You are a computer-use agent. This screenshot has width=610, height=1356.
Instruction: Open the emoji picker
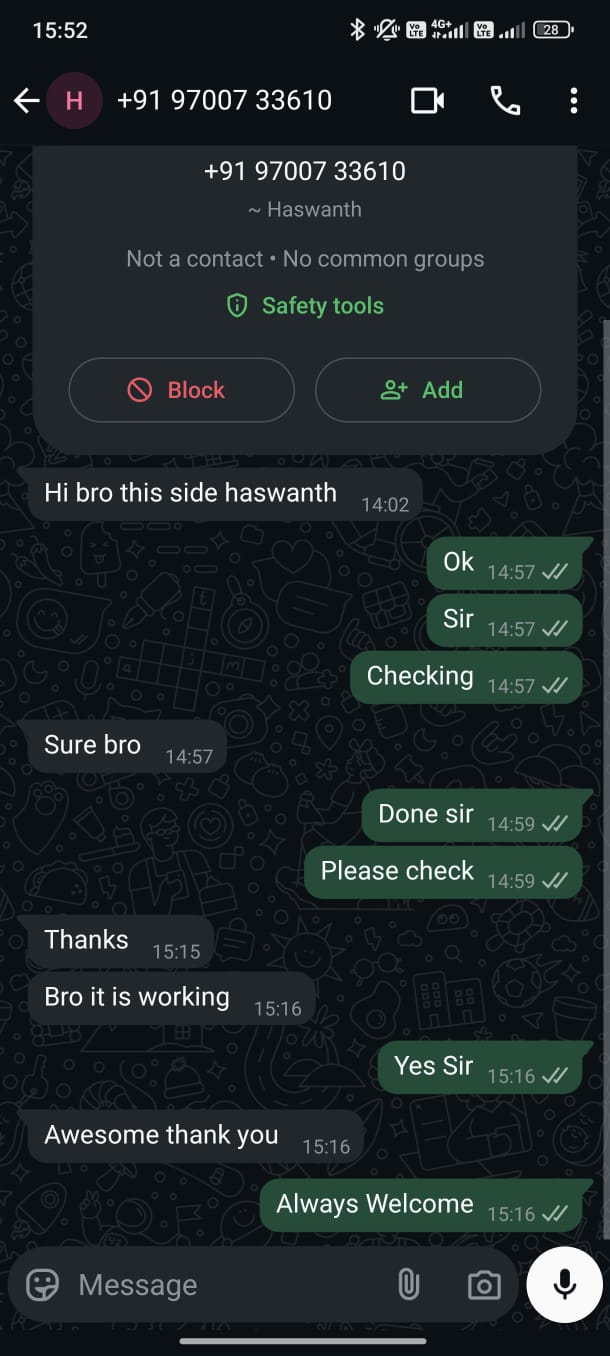(42, 1285)
